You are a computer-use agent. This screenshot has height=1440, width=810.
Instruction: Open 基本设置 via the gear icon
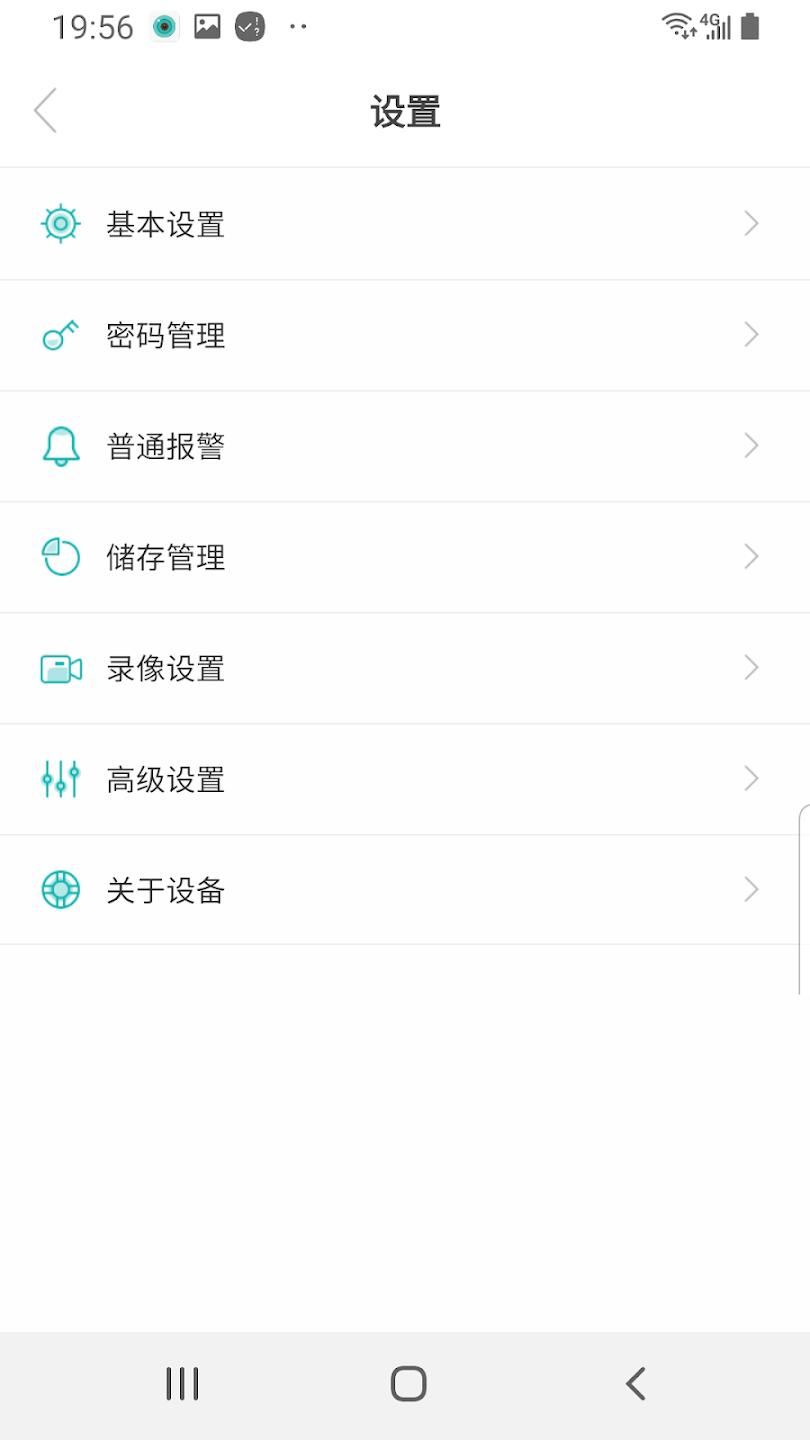pos(60,223)
